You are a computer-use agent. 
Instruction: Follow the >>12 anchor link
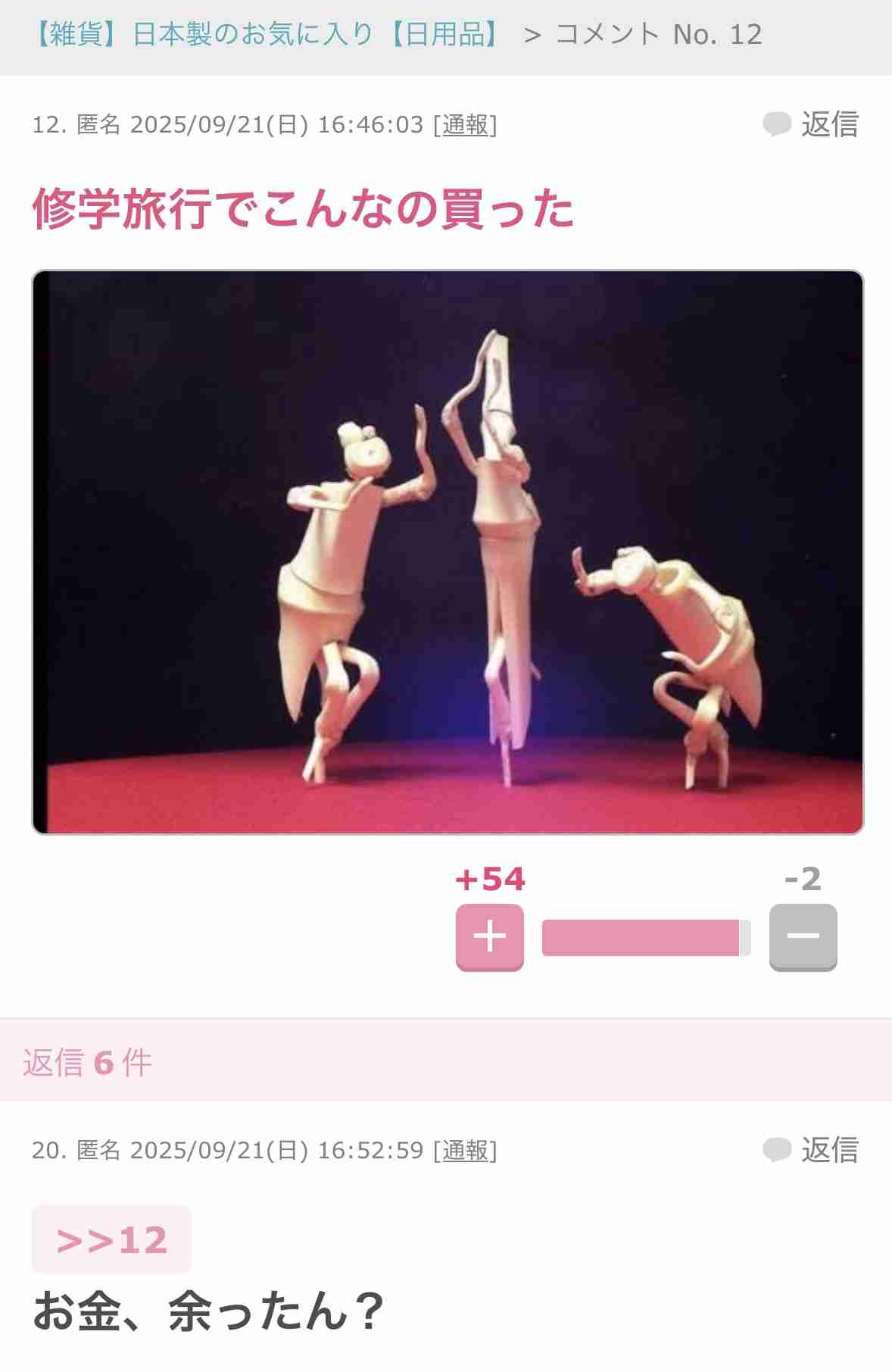point(112,1240)
